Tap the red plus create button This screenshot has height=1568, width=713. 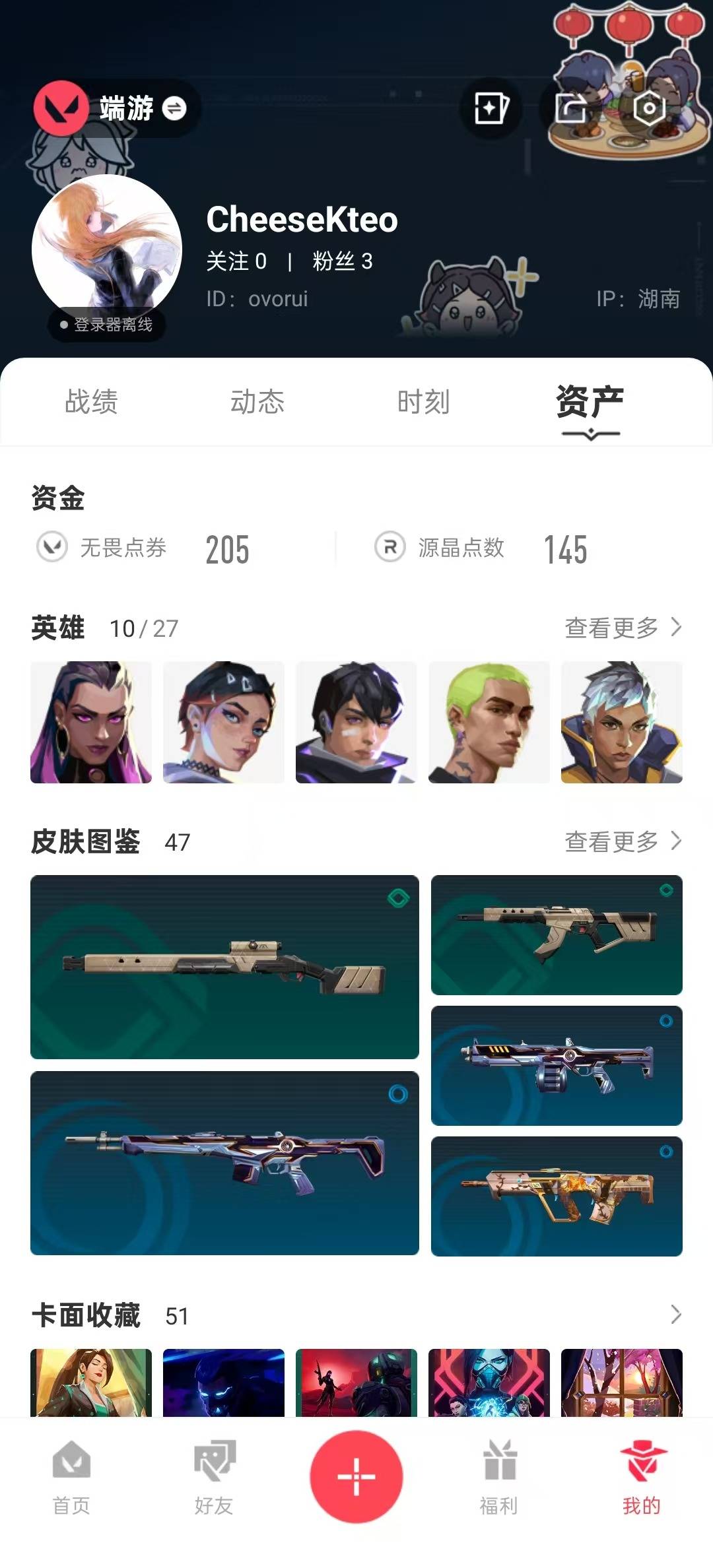(x=356, y=1476)
